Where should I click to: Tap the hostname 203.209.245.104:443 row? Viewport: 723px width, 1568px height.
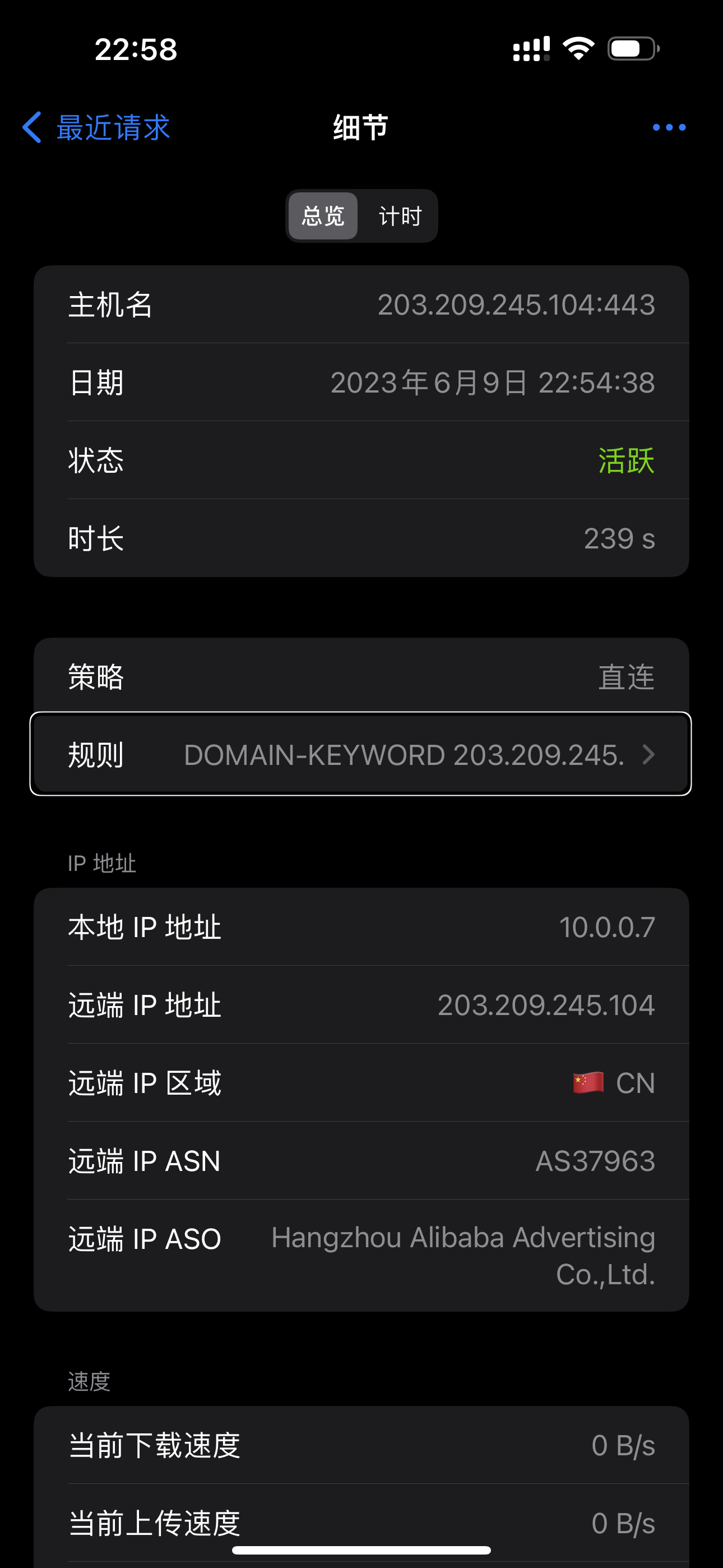click(361, 306)
